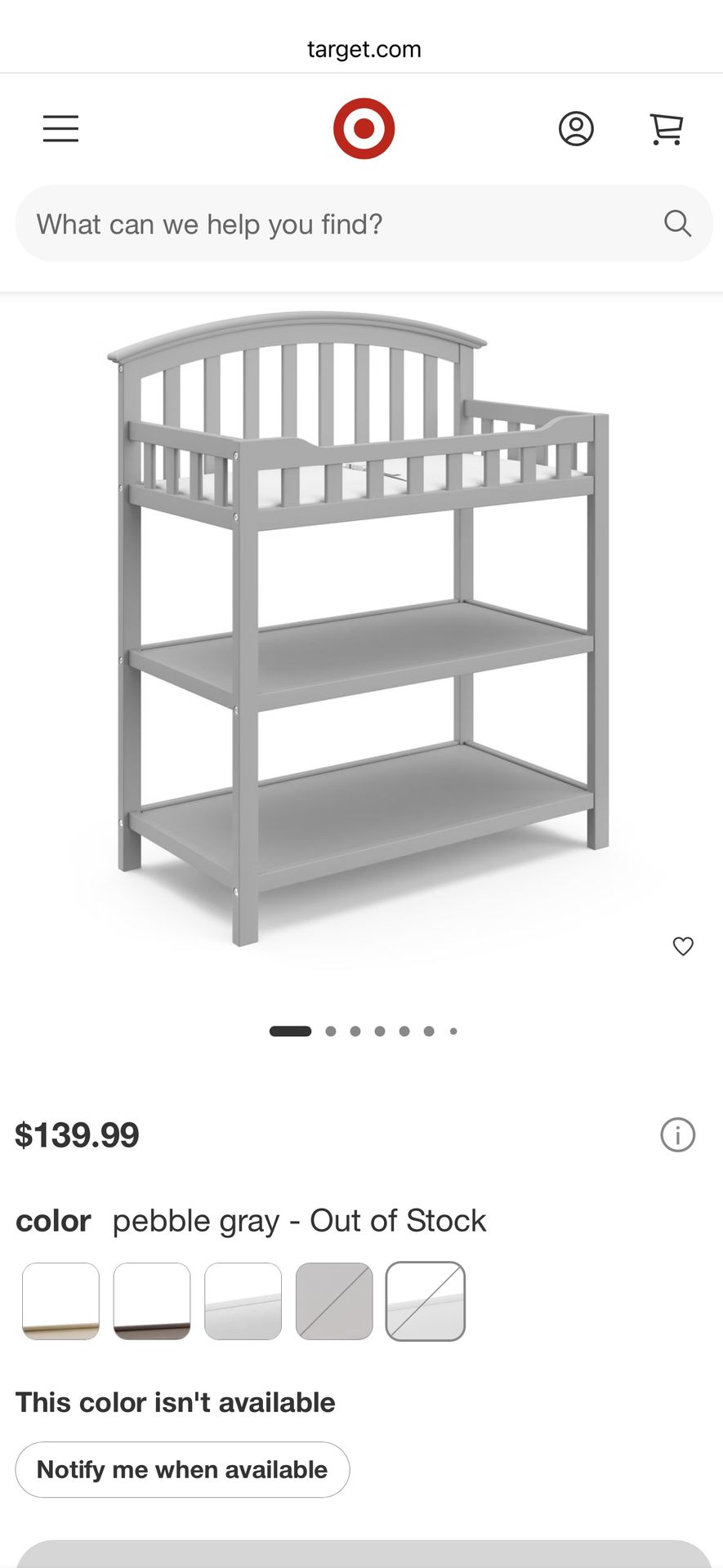Open the changing table product image
The image size is (723, 1568).
[x=359, y=629]
